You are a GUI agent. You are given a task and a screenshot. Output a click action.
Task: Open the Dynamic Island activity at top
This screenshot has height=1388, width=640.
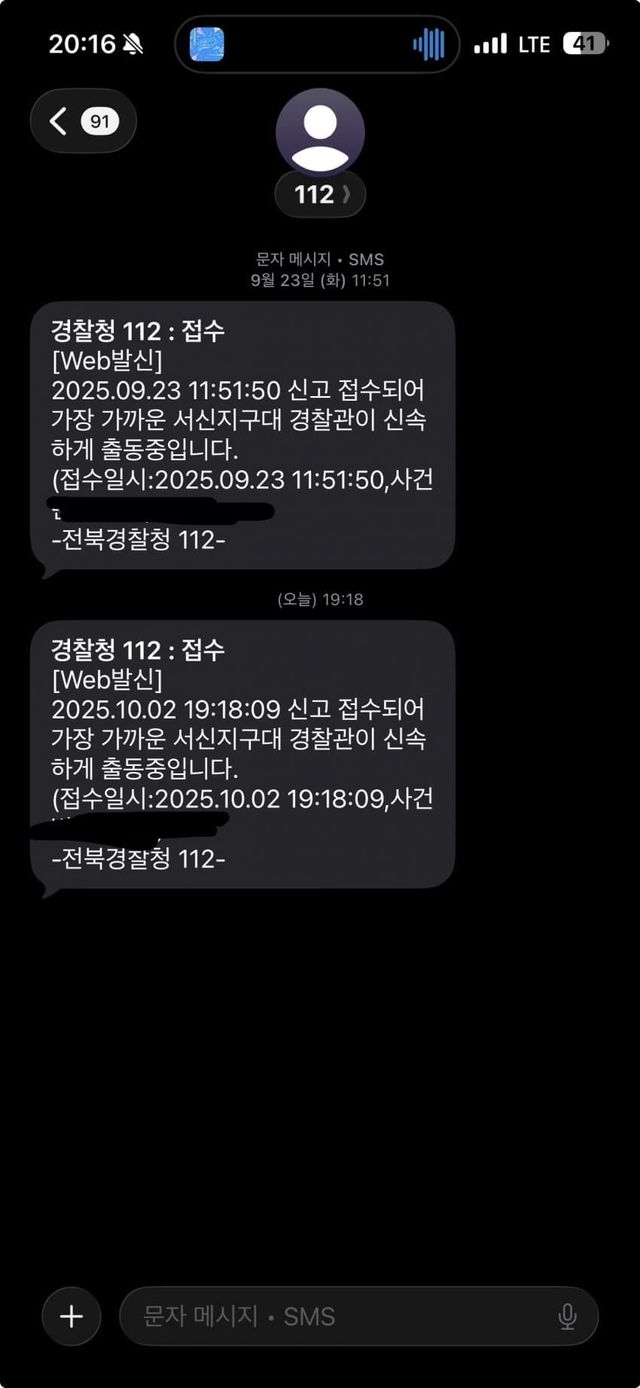coord(317,44)
